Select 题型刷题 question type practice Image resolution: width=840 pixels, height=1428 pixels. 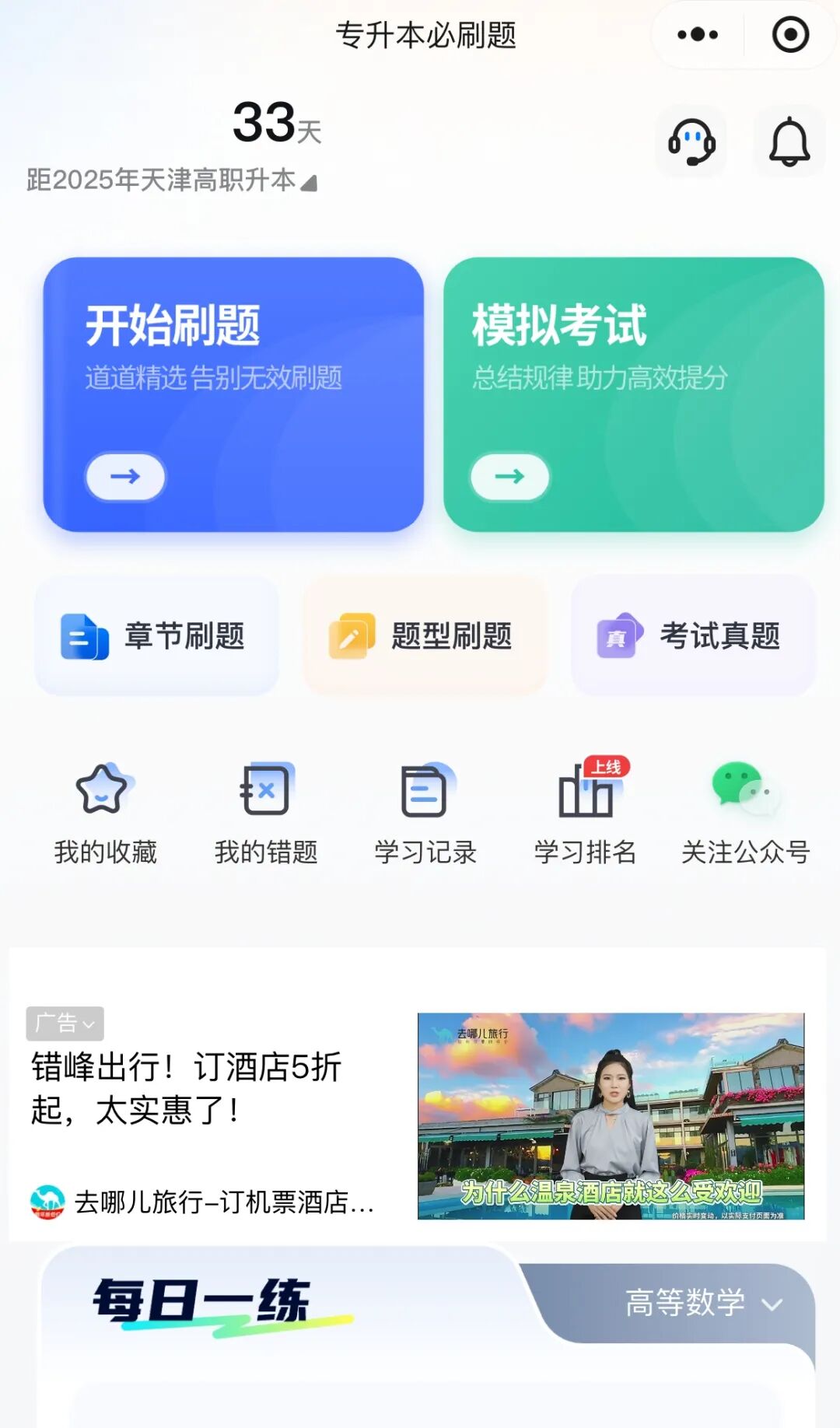pos(425,636)
